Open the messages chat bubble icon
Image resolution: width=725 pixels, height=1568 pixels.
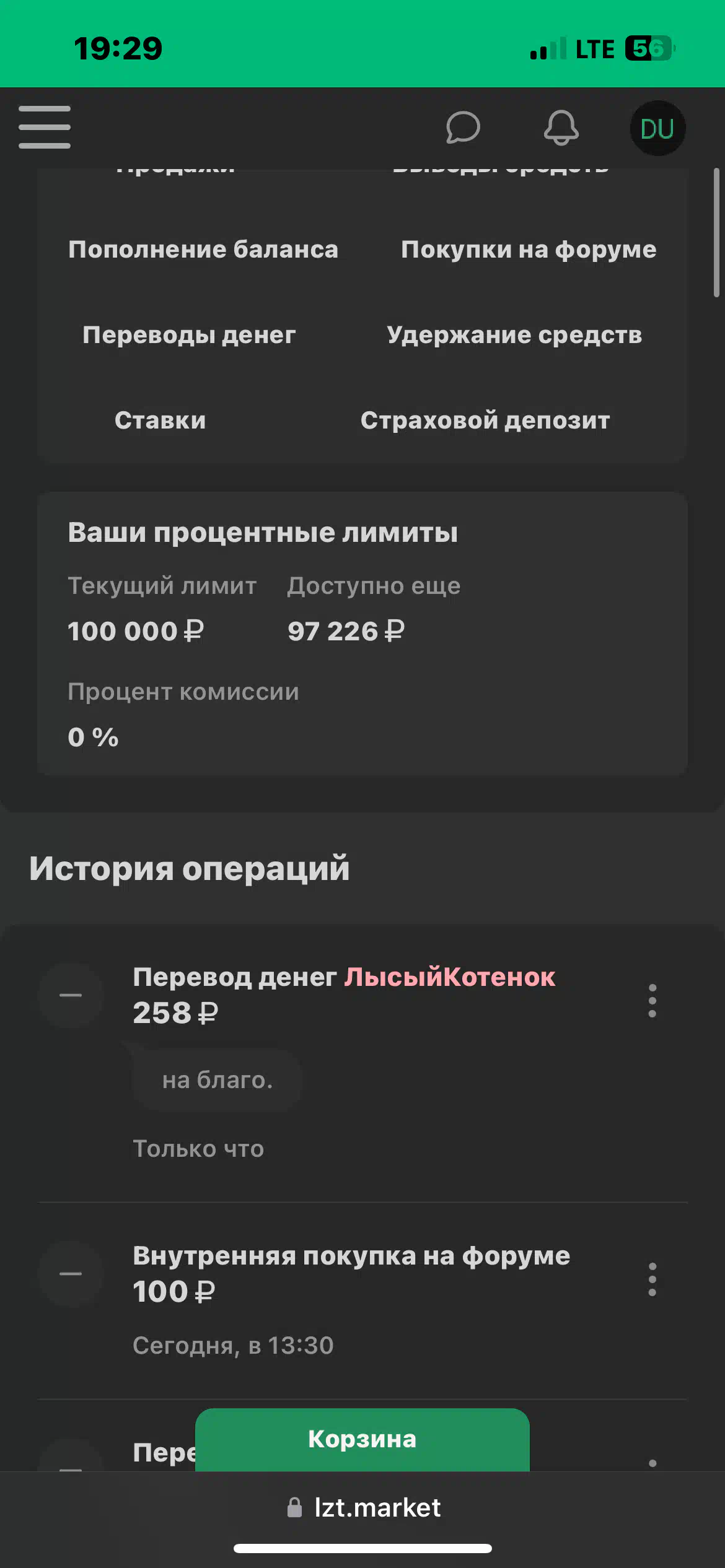point(463,128)
